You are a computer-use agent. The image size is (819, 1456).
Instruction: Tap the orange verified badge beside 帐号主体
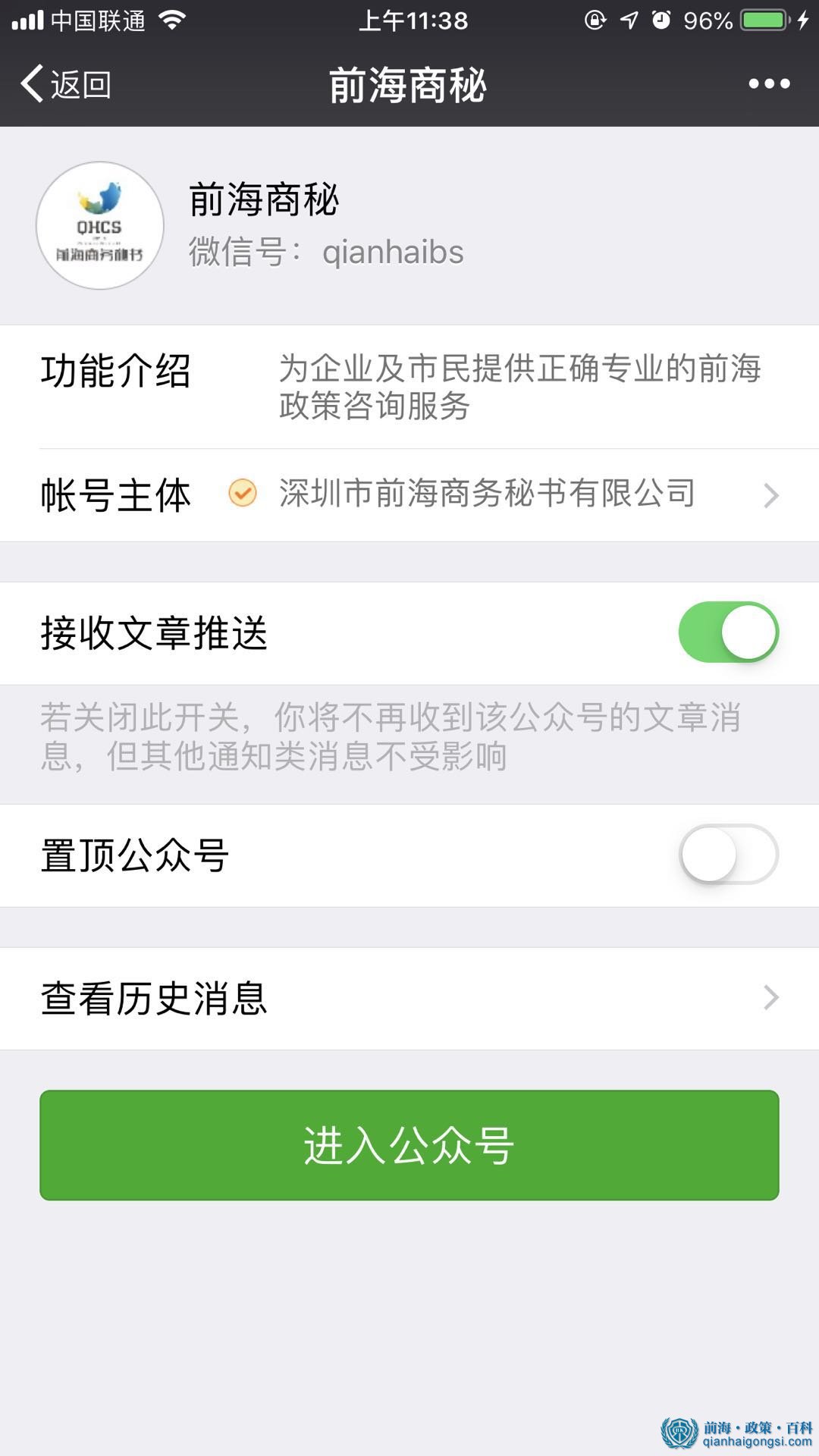coord(241,494)
